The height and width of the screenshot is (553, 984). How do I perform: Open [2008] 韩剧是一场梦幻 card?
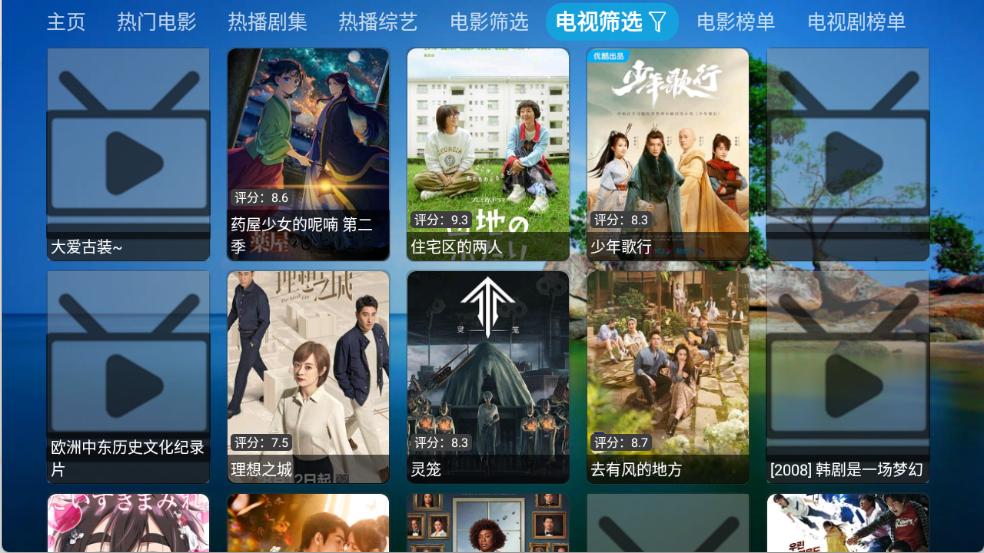(848, 377)
